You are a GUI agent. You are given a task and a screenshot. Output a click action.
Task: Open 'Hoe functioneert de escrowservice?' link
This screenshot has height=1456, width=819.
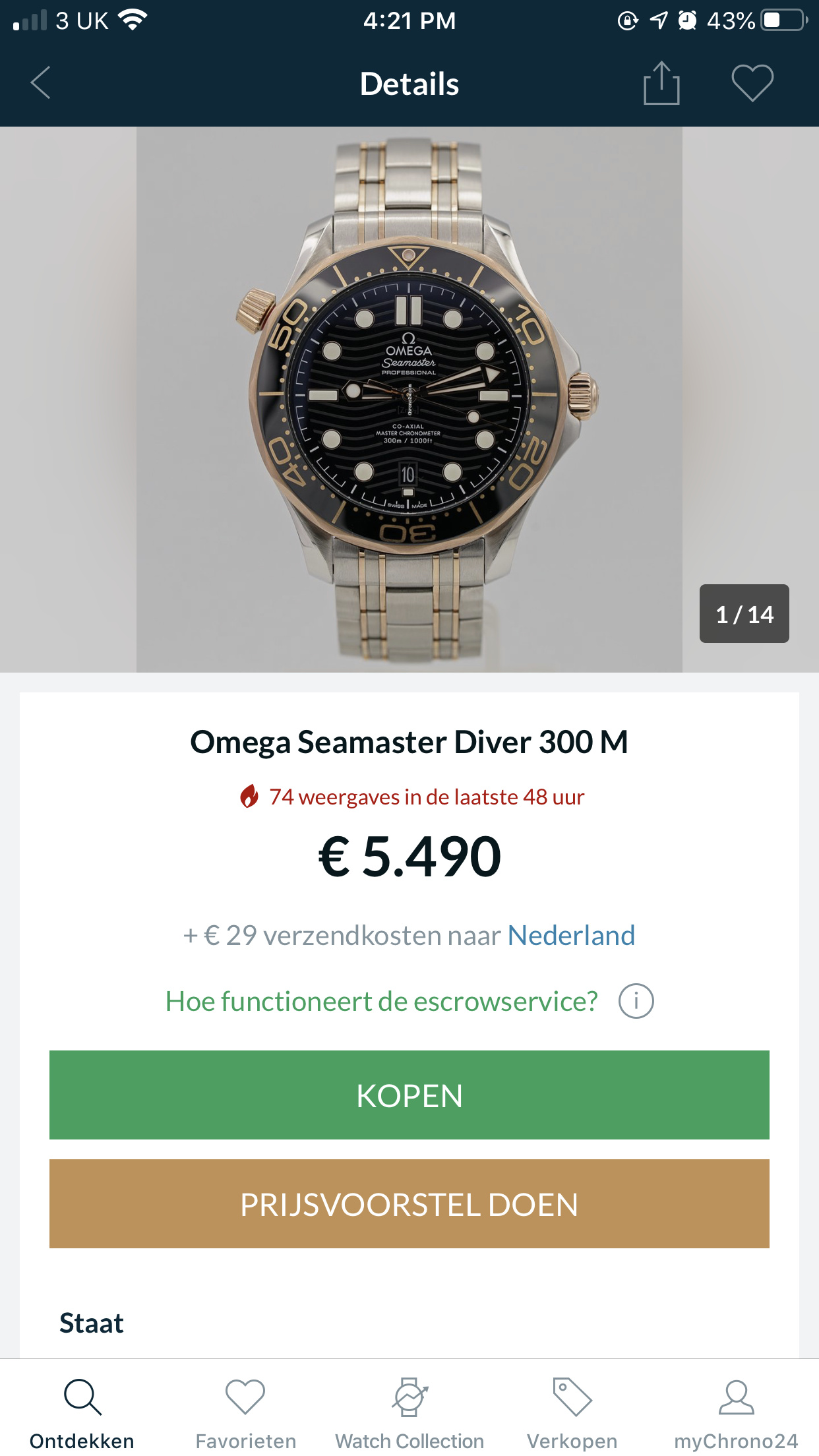[x=381, y=1001]
